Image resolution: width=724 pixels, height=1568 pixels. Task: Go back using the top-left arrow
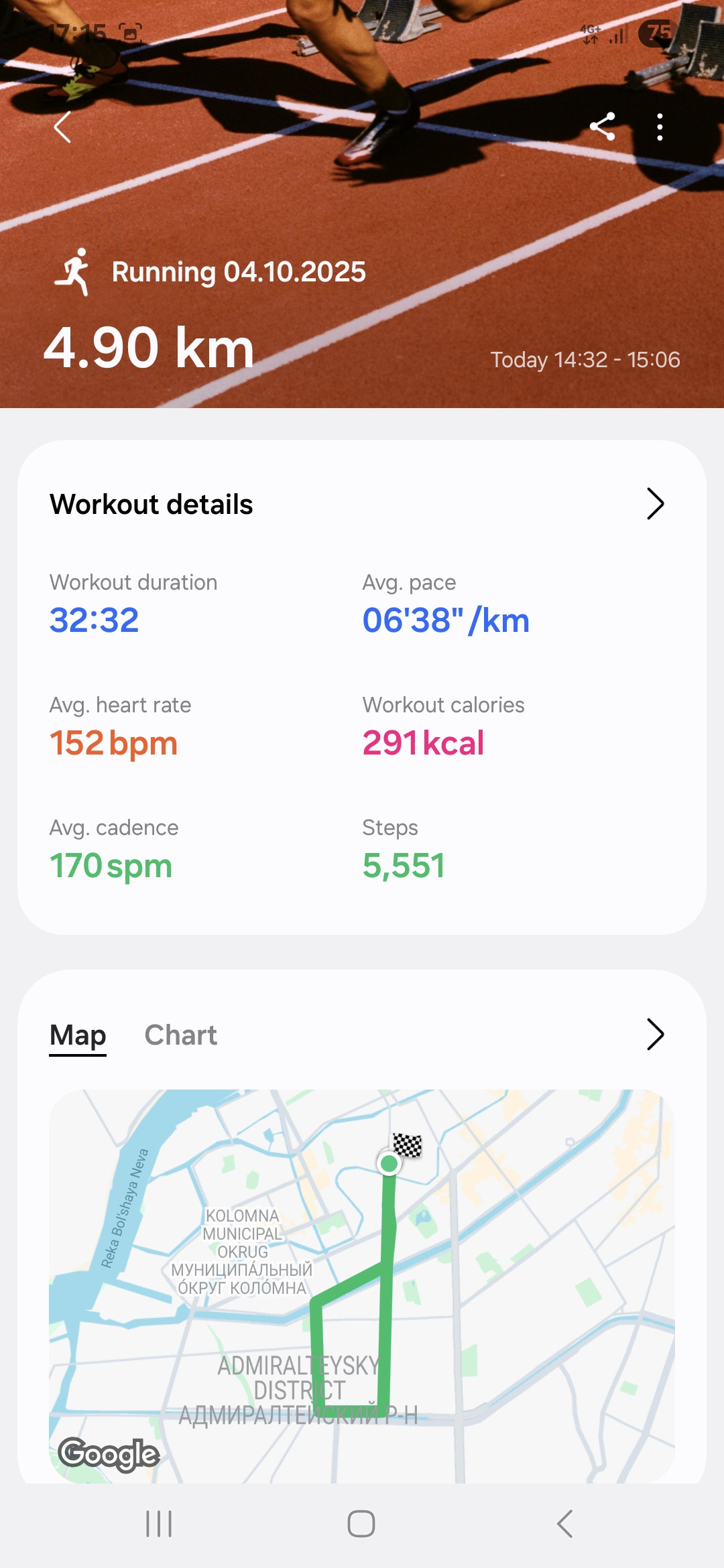point(62,127)
